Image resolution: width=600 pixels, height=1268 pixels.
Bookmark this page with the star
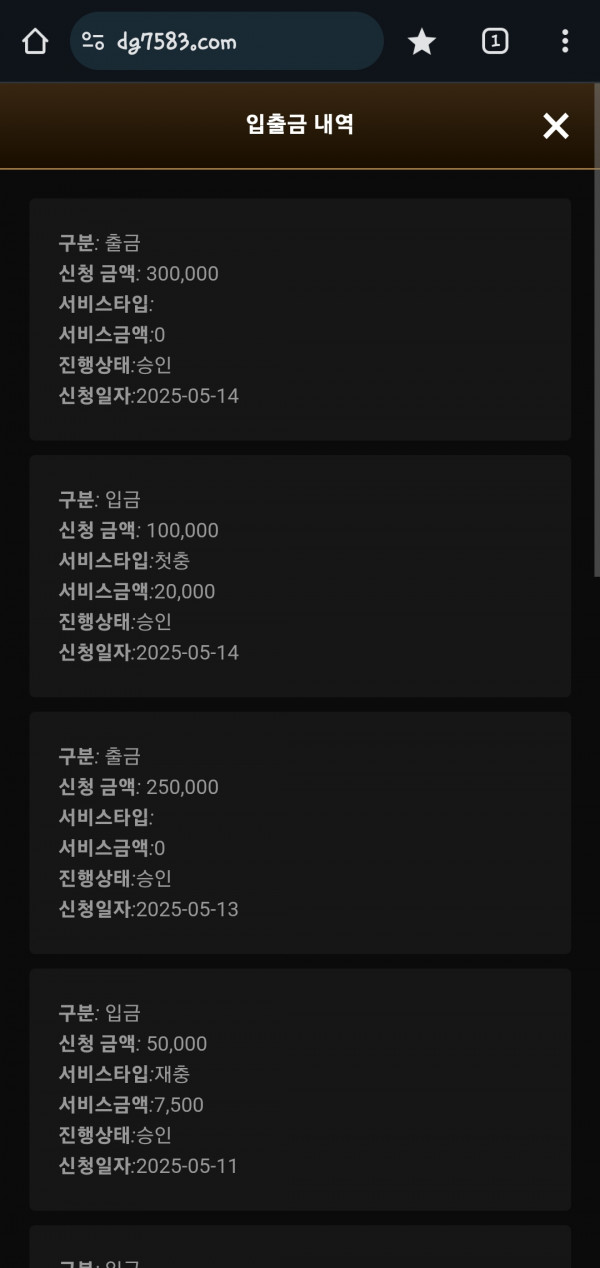point(422,41)
